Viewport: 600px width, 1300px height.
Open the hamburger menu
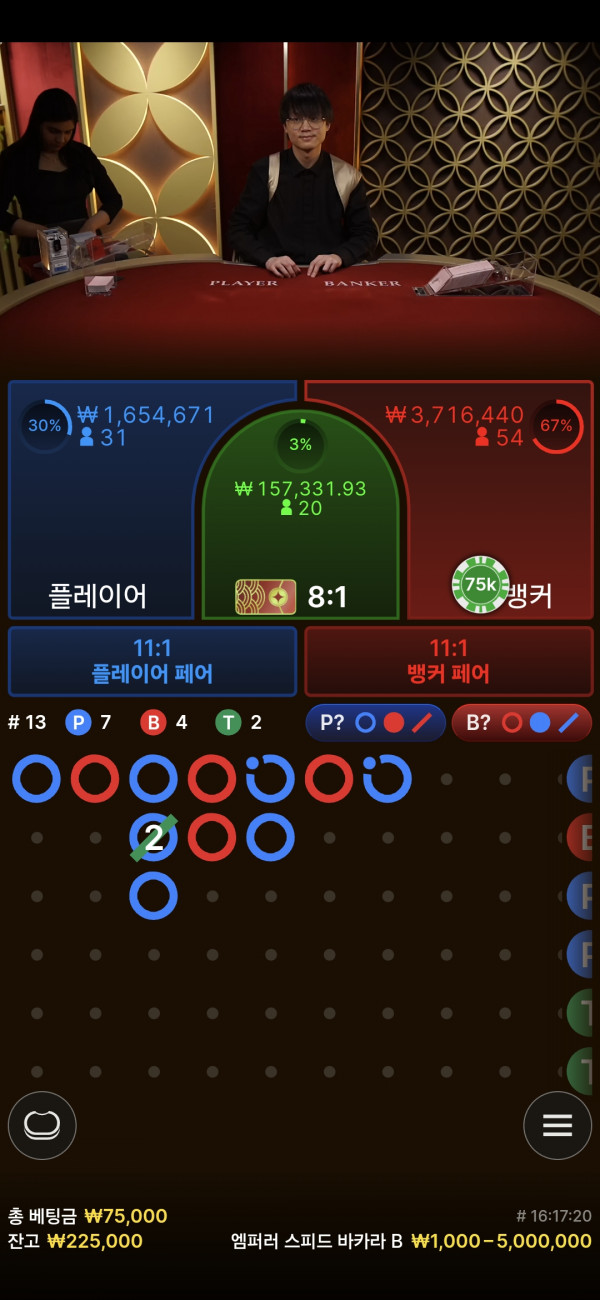pyautogui.click(x=557, y=1125)
